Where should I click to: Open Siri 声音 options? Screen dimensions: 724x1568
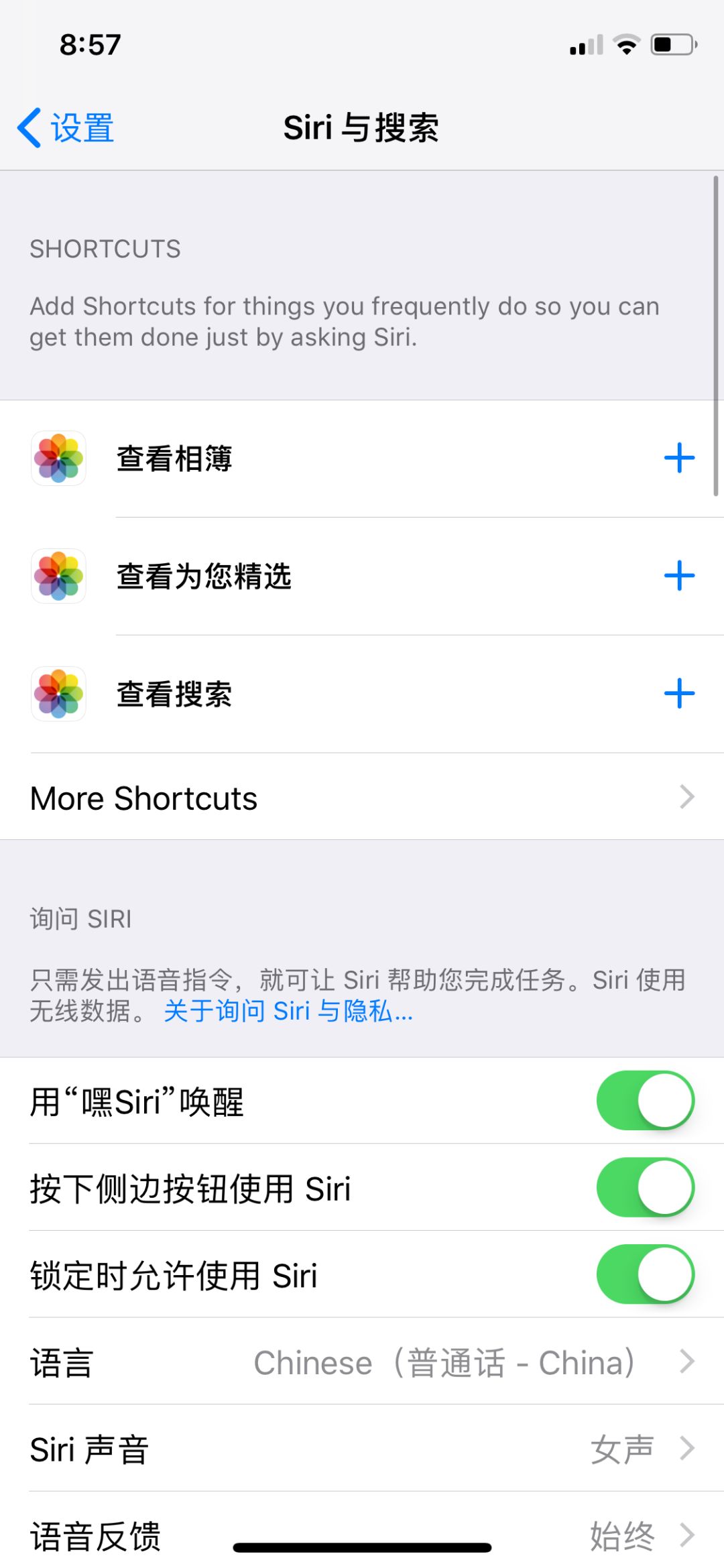pyautogui.click(x=362, y=1449)
